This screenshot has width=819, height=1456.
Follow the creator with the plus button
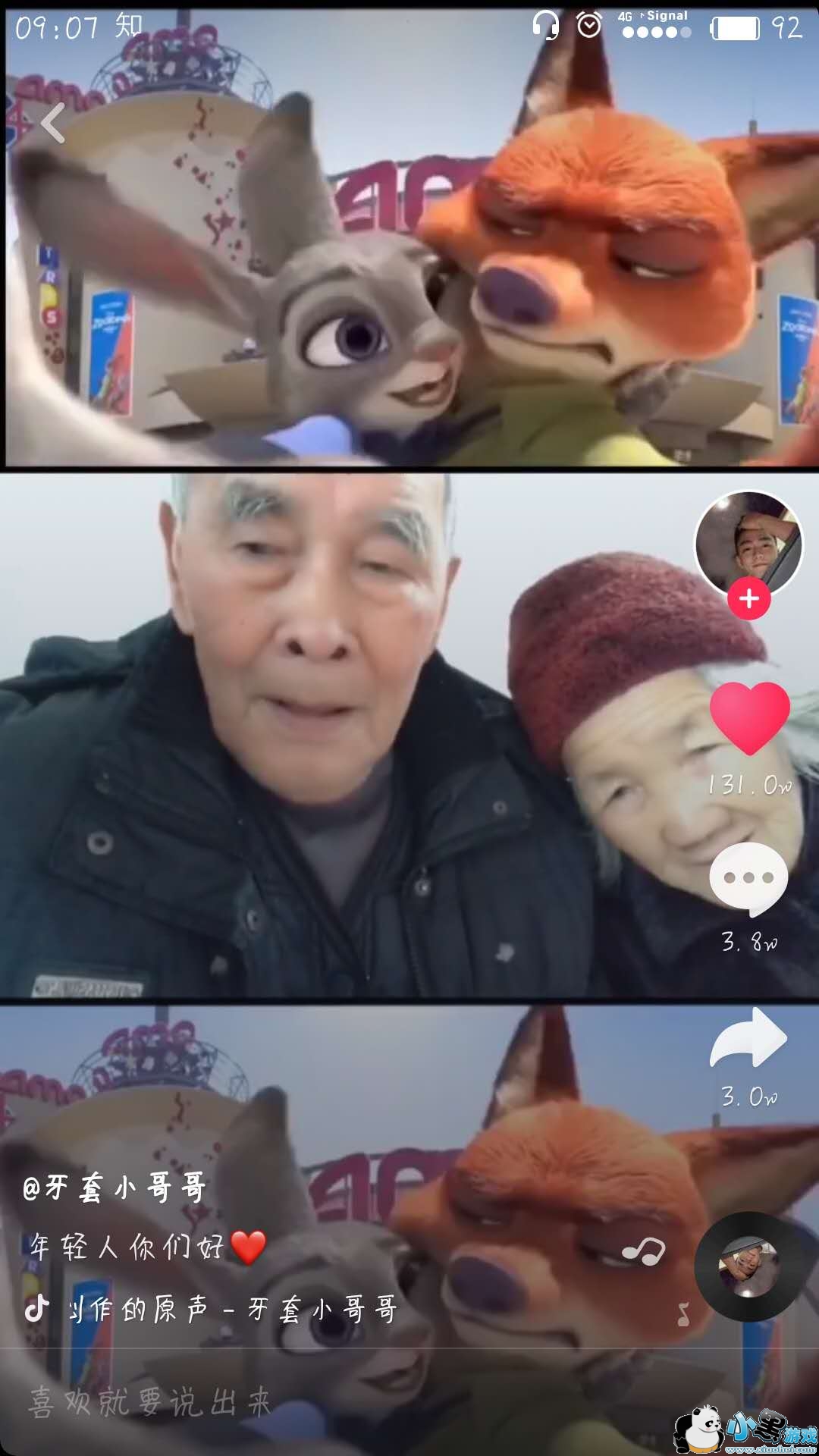click(x=748, y=599)
